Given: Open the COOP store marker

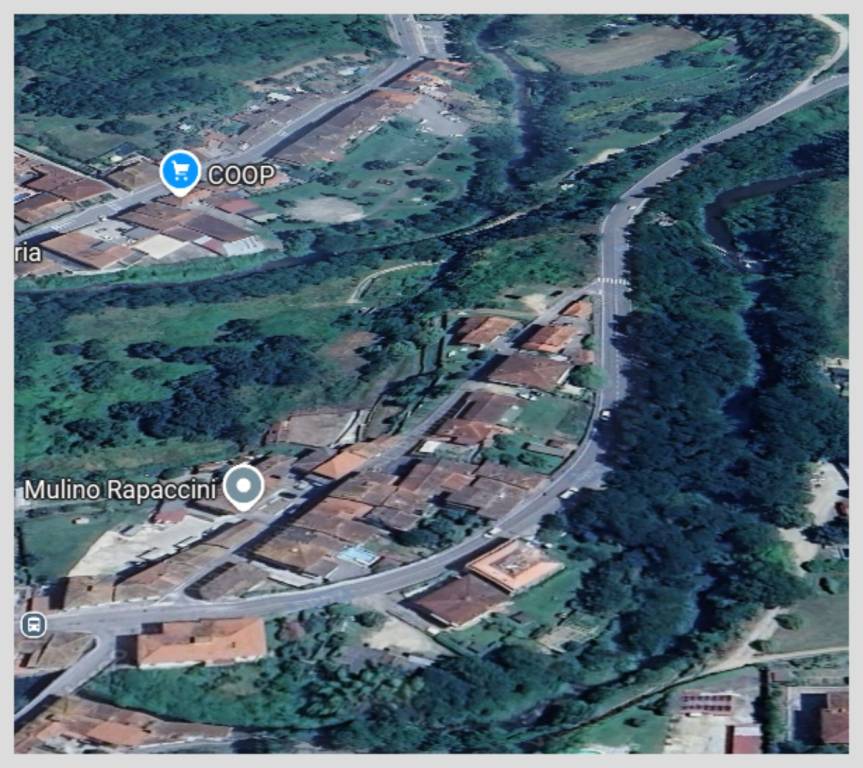Looking at the screenshot, I should point(180,170).
